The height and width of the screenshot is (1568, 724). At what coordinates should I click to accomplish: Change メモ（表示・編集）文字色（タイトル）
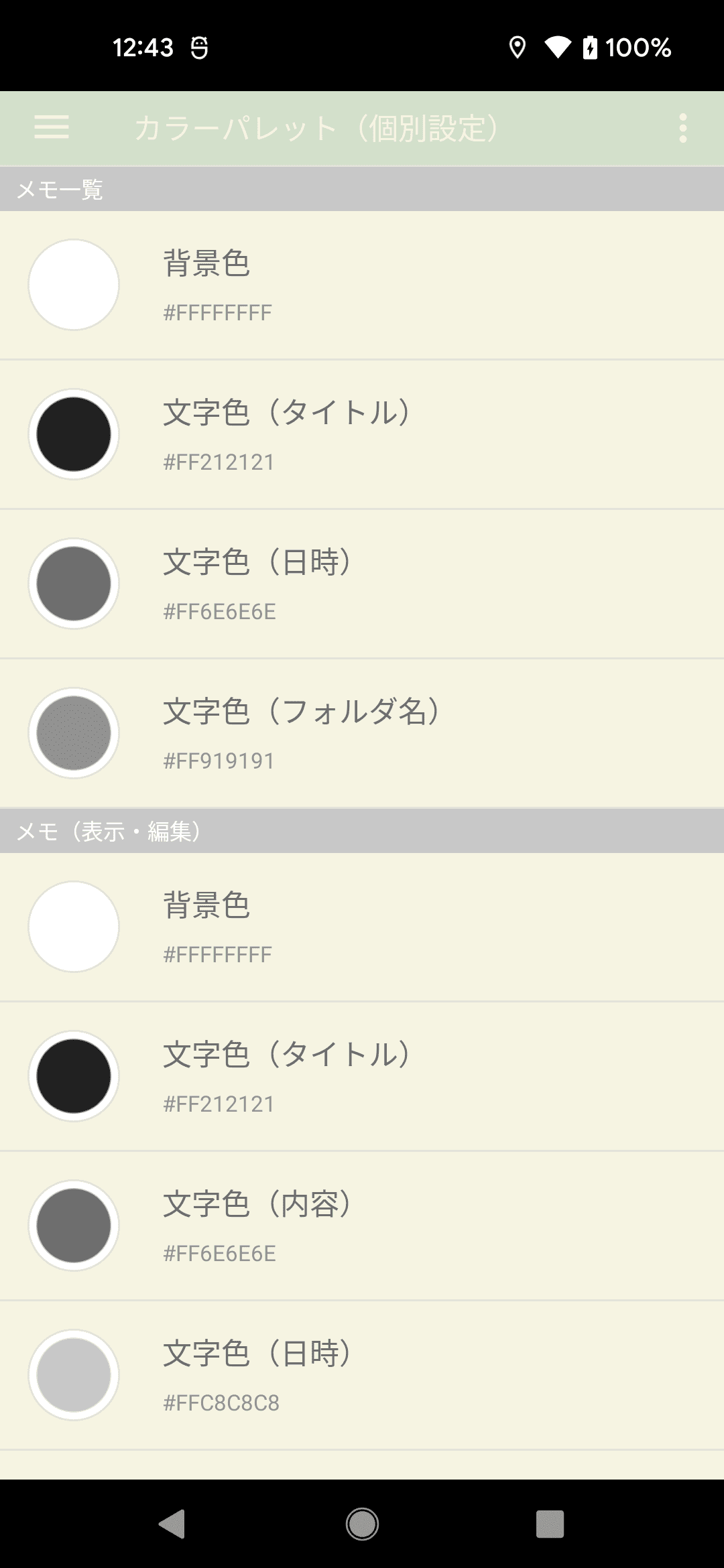pyautogui.click(x=362, y=1076)
